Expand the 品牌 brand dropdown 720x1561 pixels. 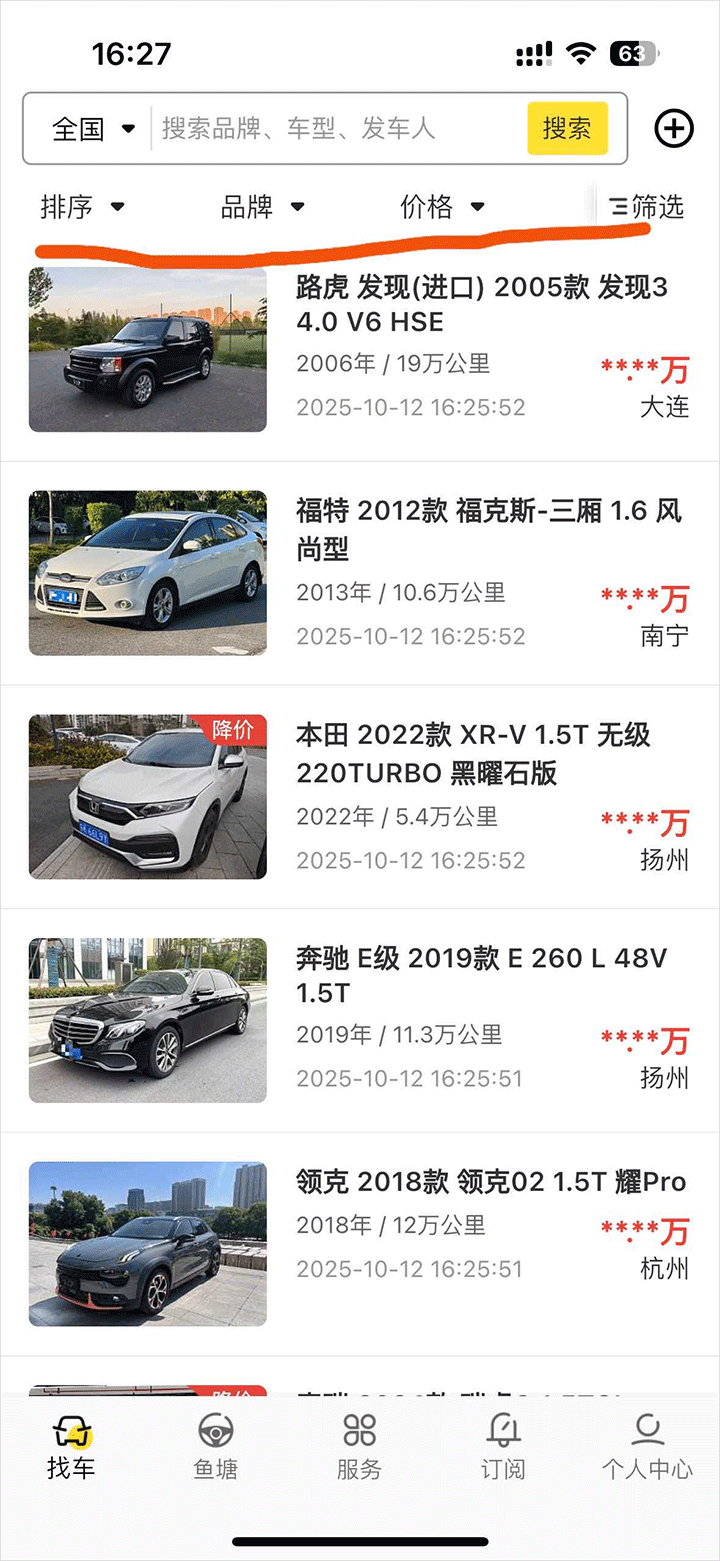pyautogui.click(x=262, y=207)
